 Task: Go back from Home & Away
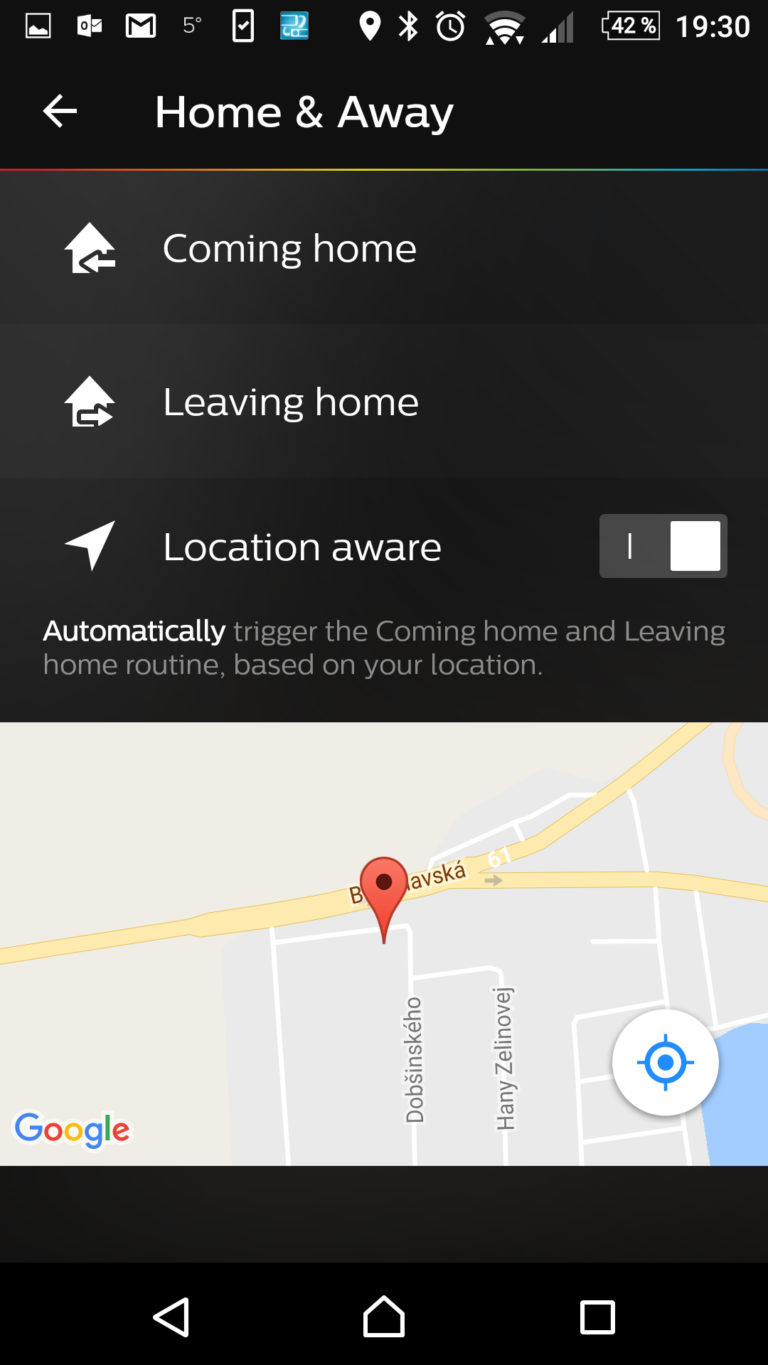click(60, 111)
